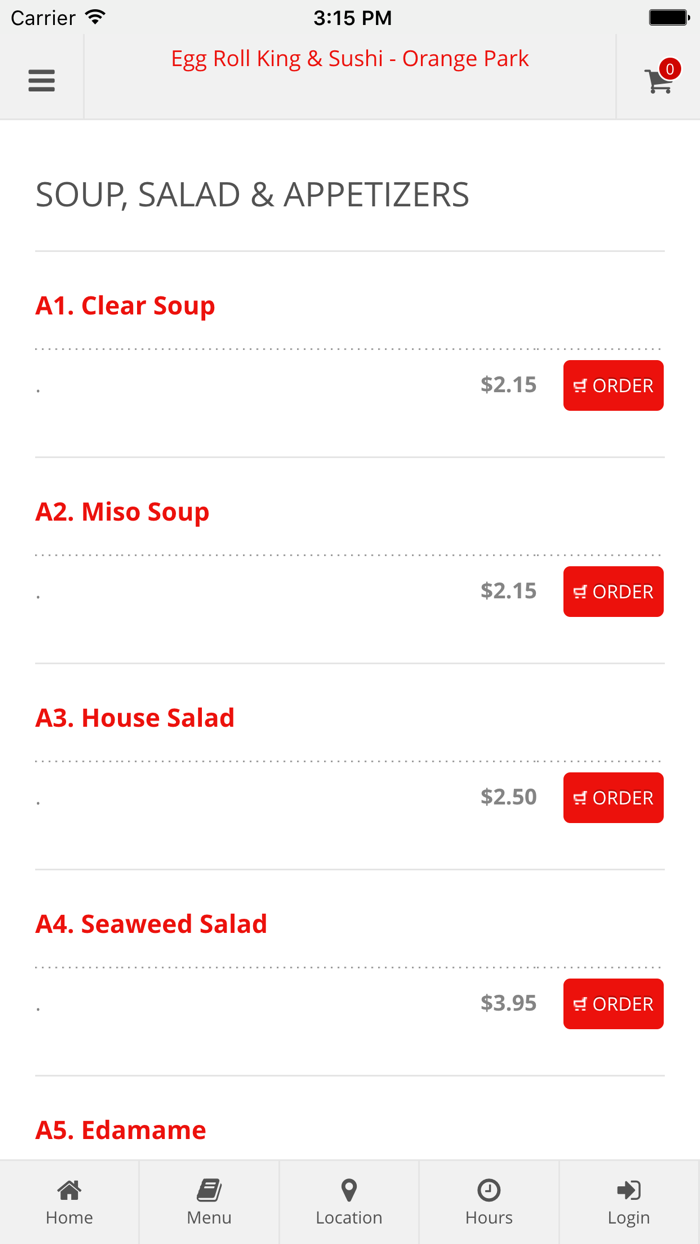
Task: Tap ORDER for A4. Seaweed Salad
Action: (613, 1004)
